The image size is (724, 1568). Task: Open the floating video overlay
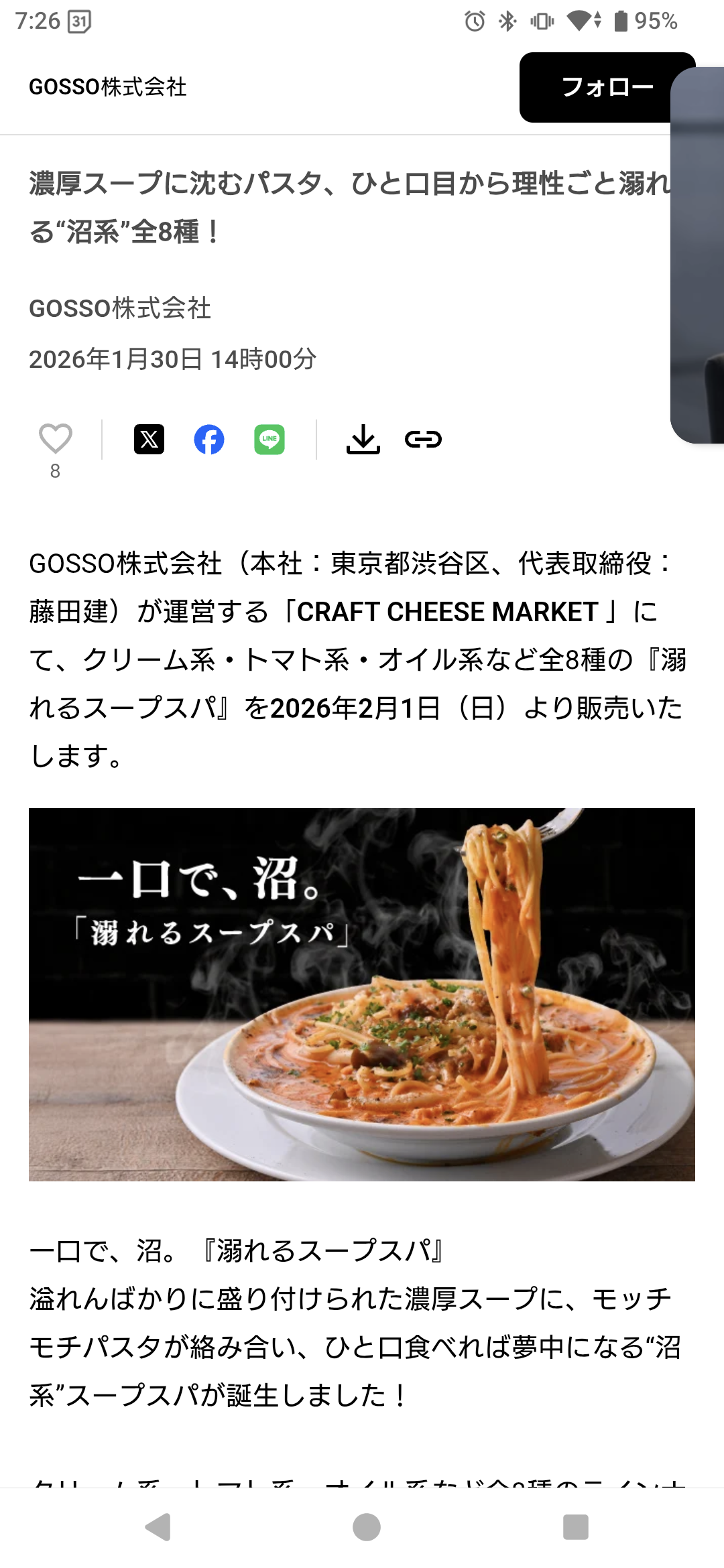click(699, 255)
